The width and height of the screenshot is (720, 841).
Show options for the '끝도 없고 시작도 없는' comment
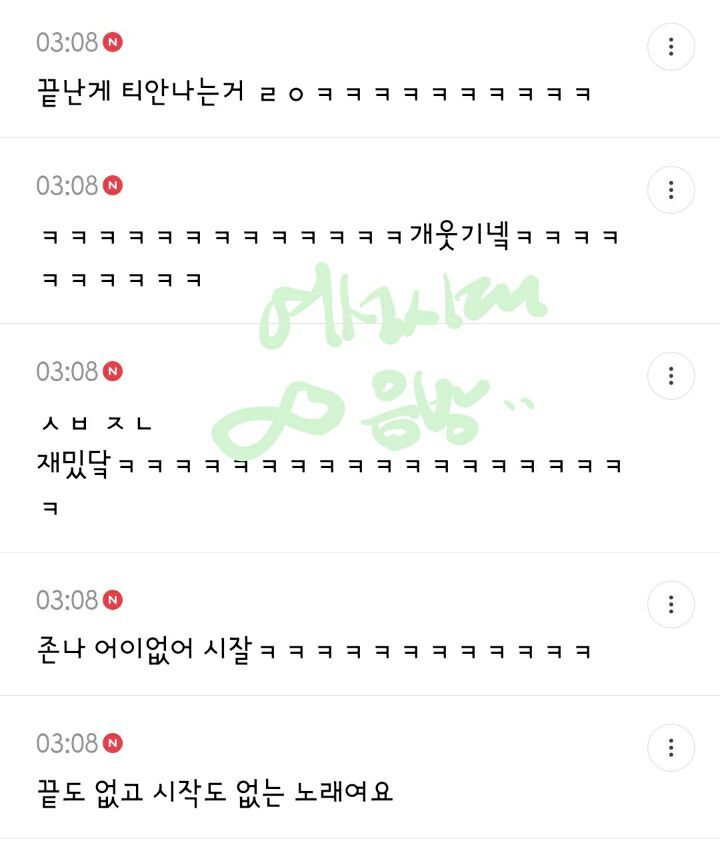coord(671,748)
